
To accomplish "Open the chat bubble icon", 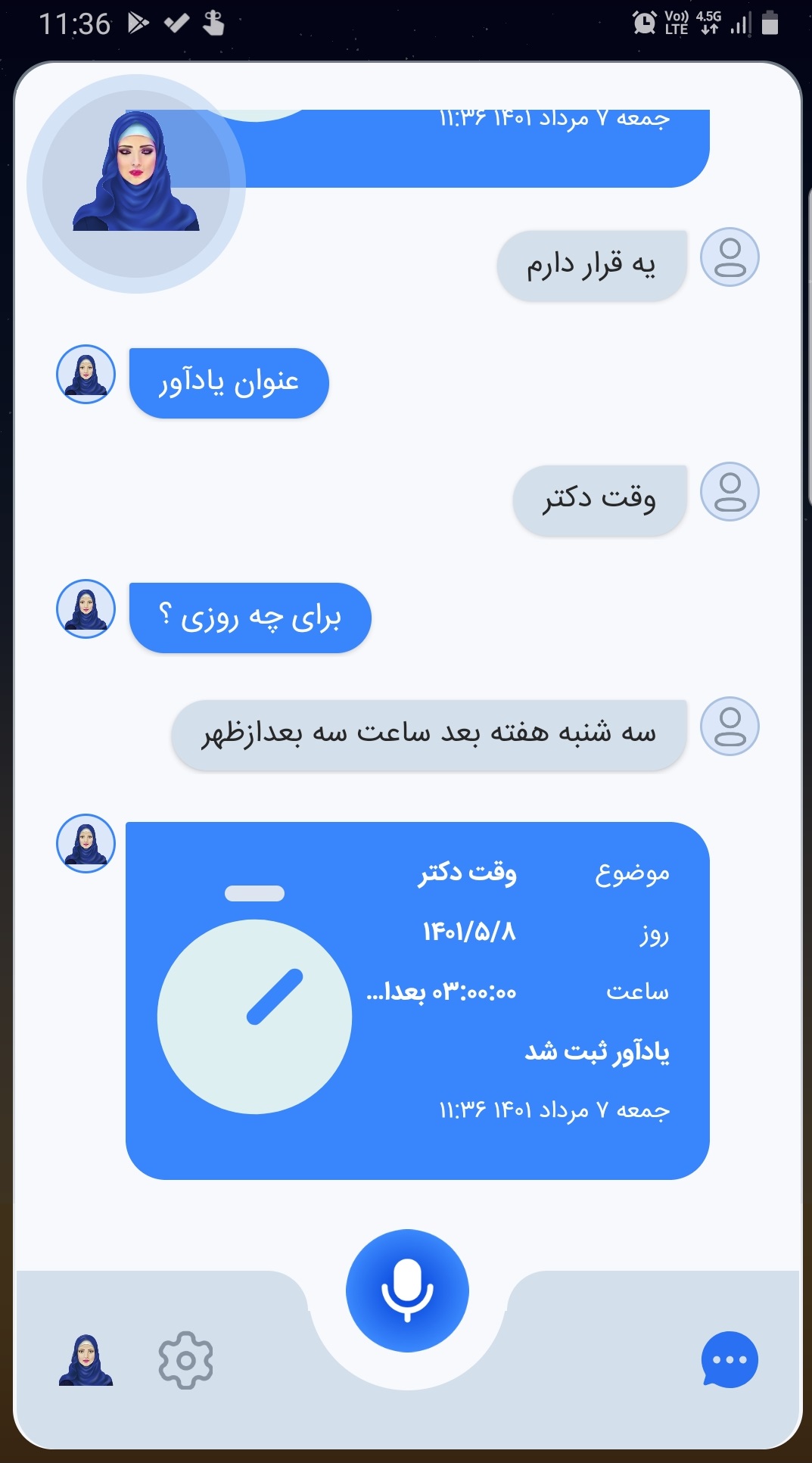I will [730, 1360].
